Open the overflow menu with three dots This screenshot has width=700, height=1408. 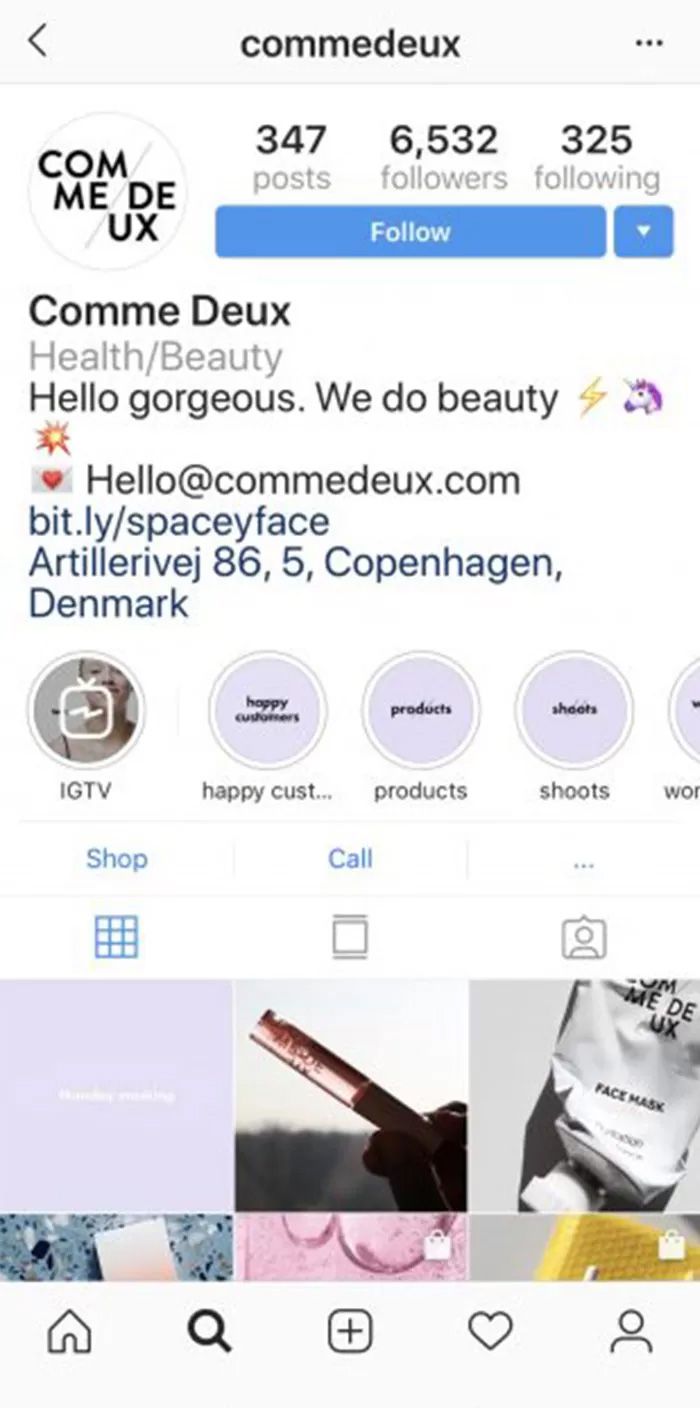[649, 43]
